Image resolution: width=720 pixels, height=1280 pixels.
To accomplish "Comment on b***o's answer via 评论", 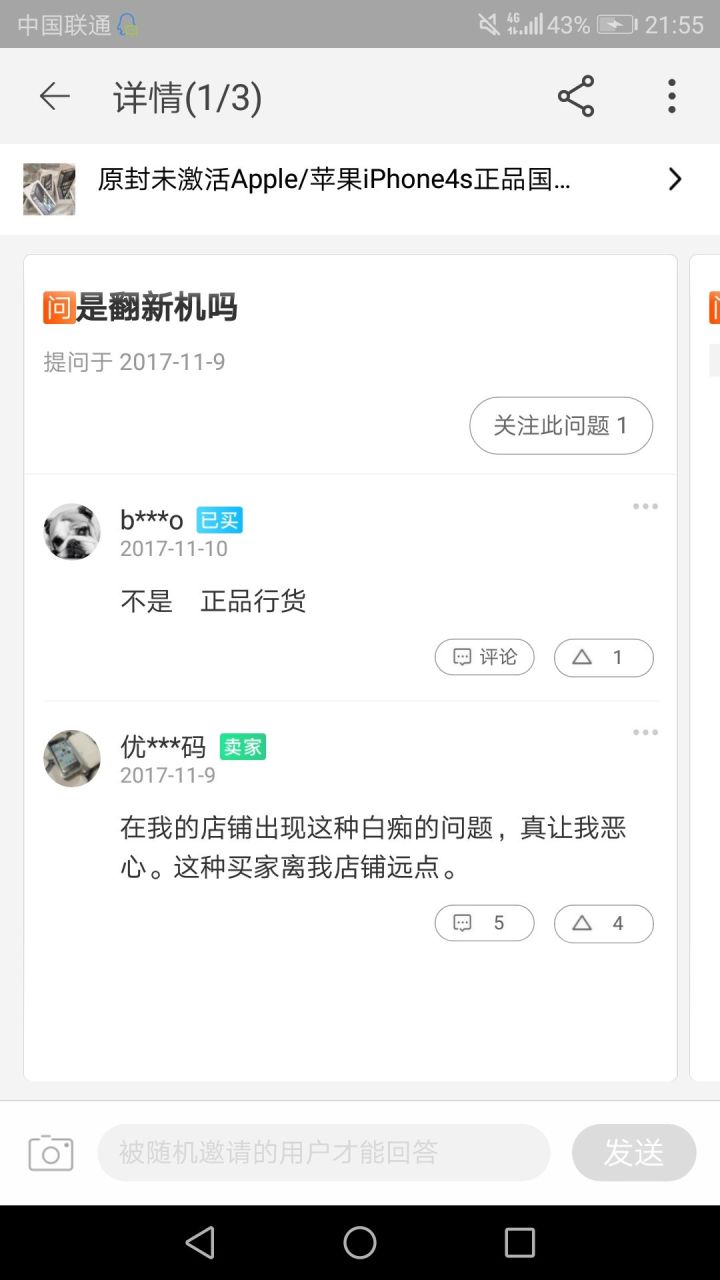I will coord(484,657).
